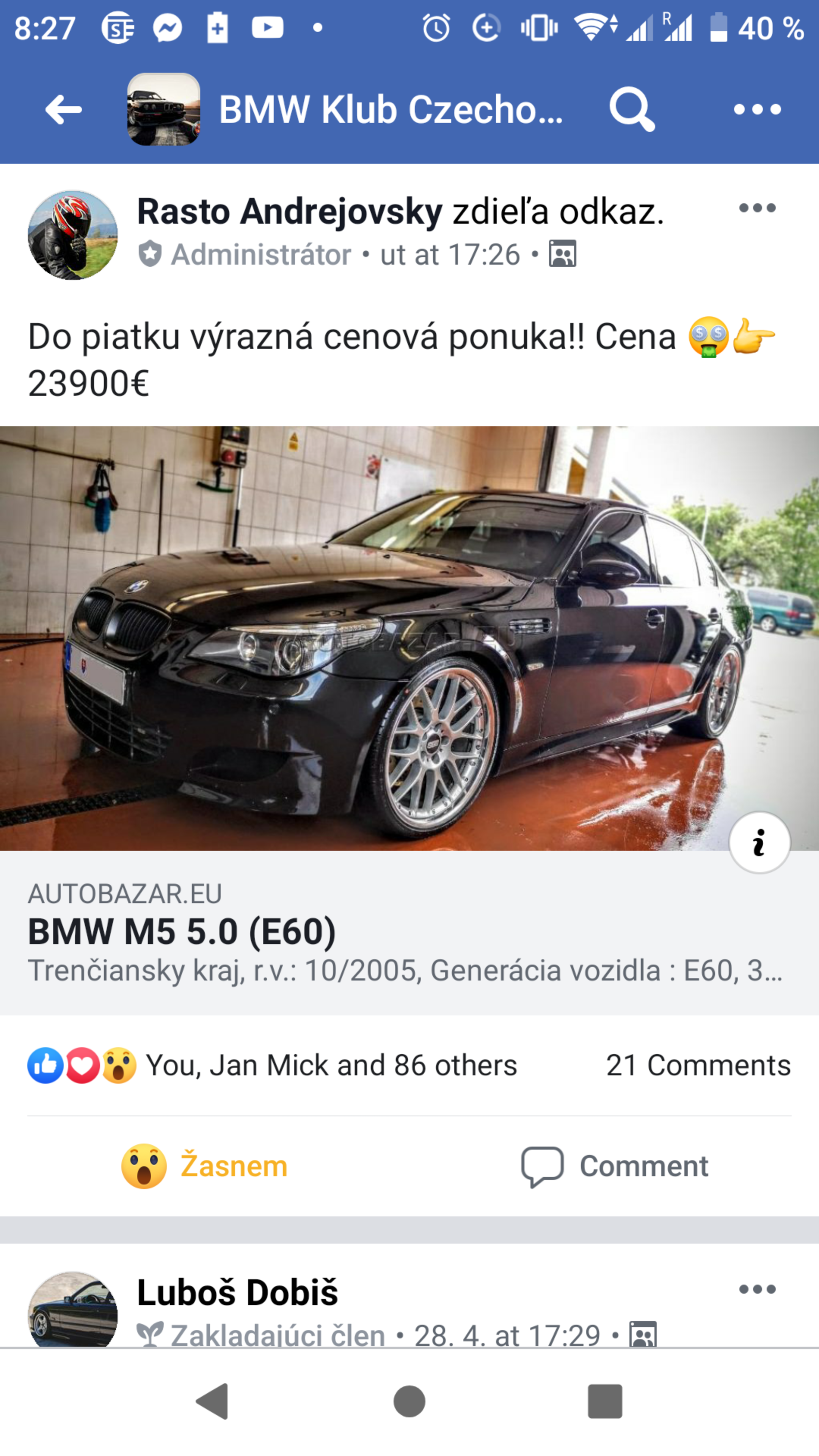Open BMW Klub Czecho group title
819x1456 pixels.
tap(390, 110)
